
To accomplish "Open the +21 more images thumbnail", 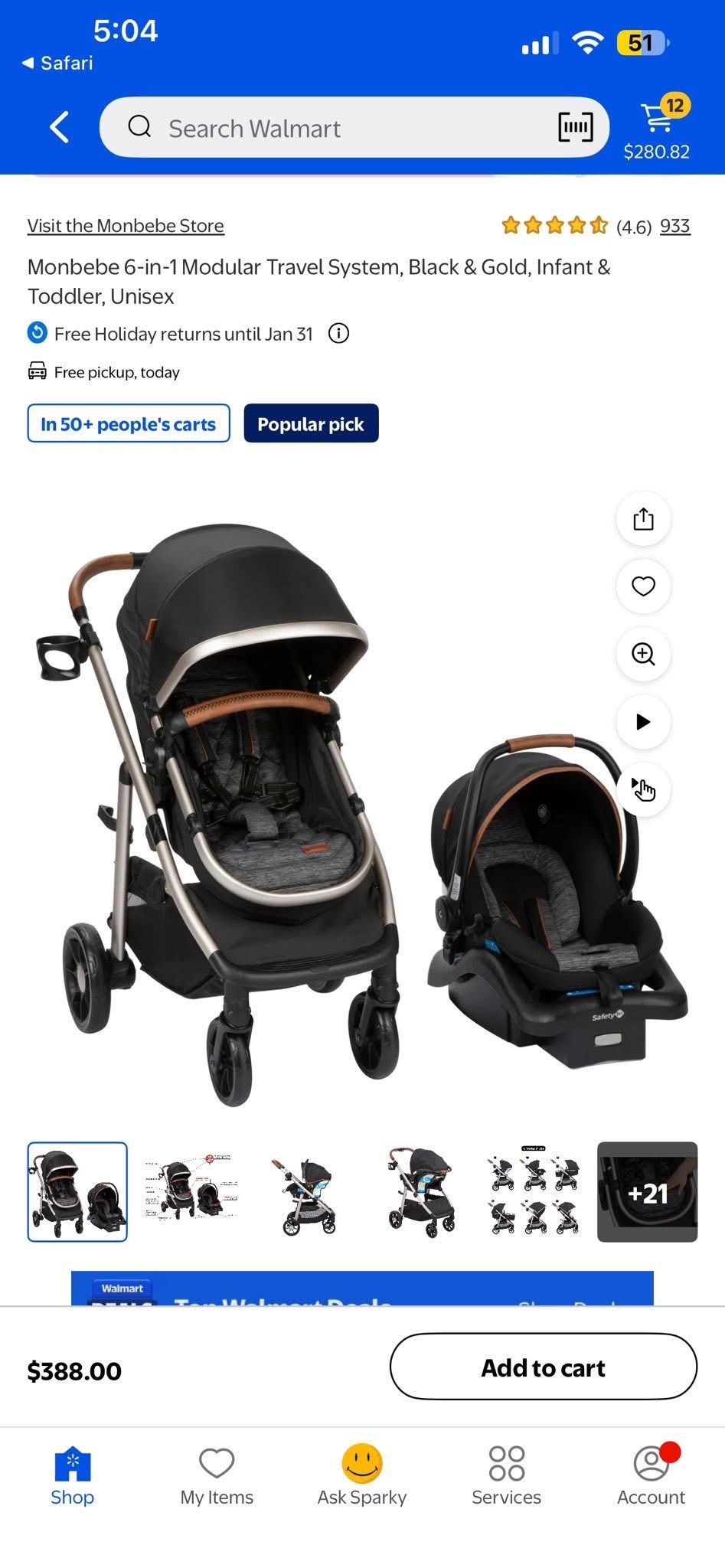I will 647,1192.
